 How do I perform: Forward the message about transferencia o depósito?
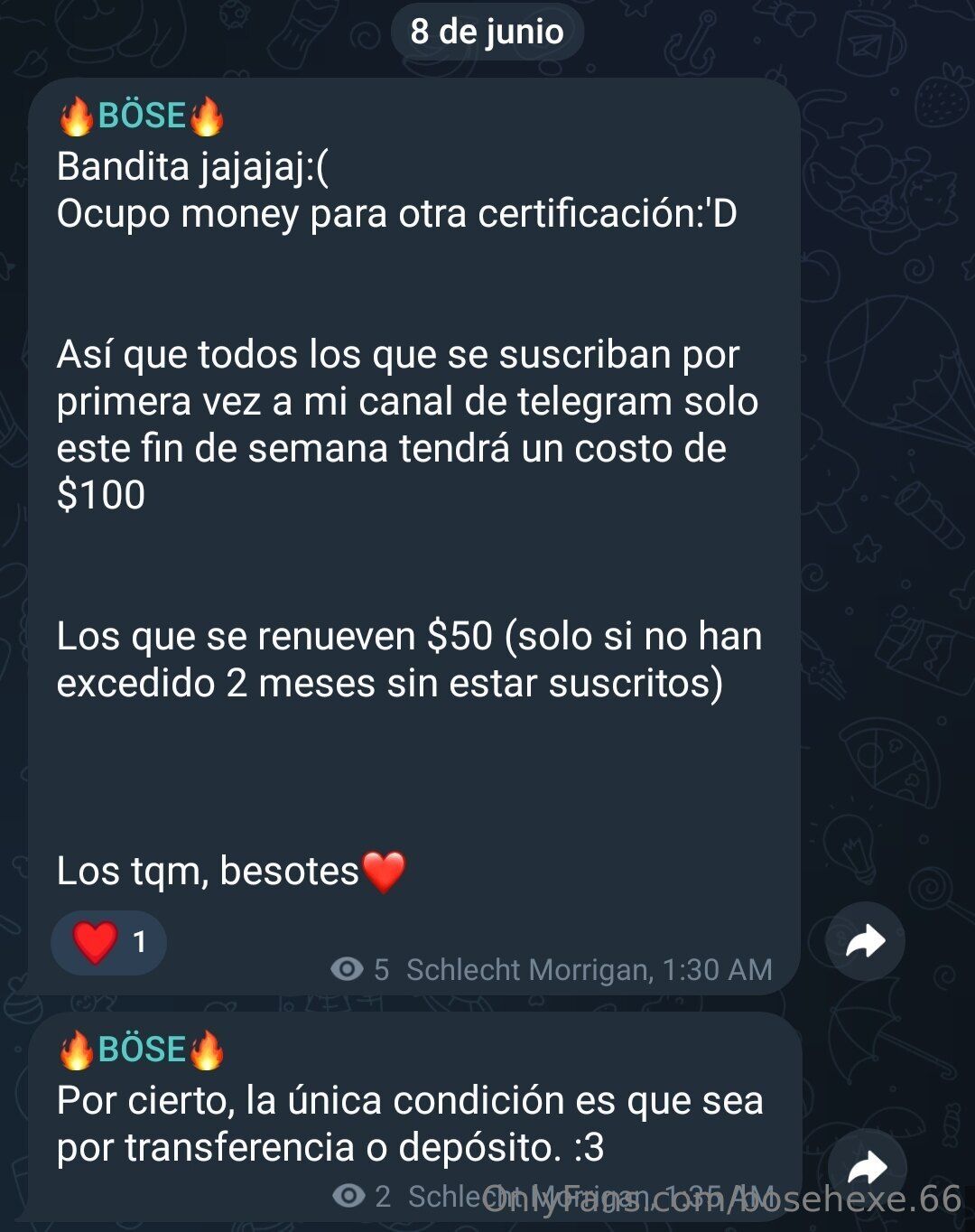coord(867,1168)
